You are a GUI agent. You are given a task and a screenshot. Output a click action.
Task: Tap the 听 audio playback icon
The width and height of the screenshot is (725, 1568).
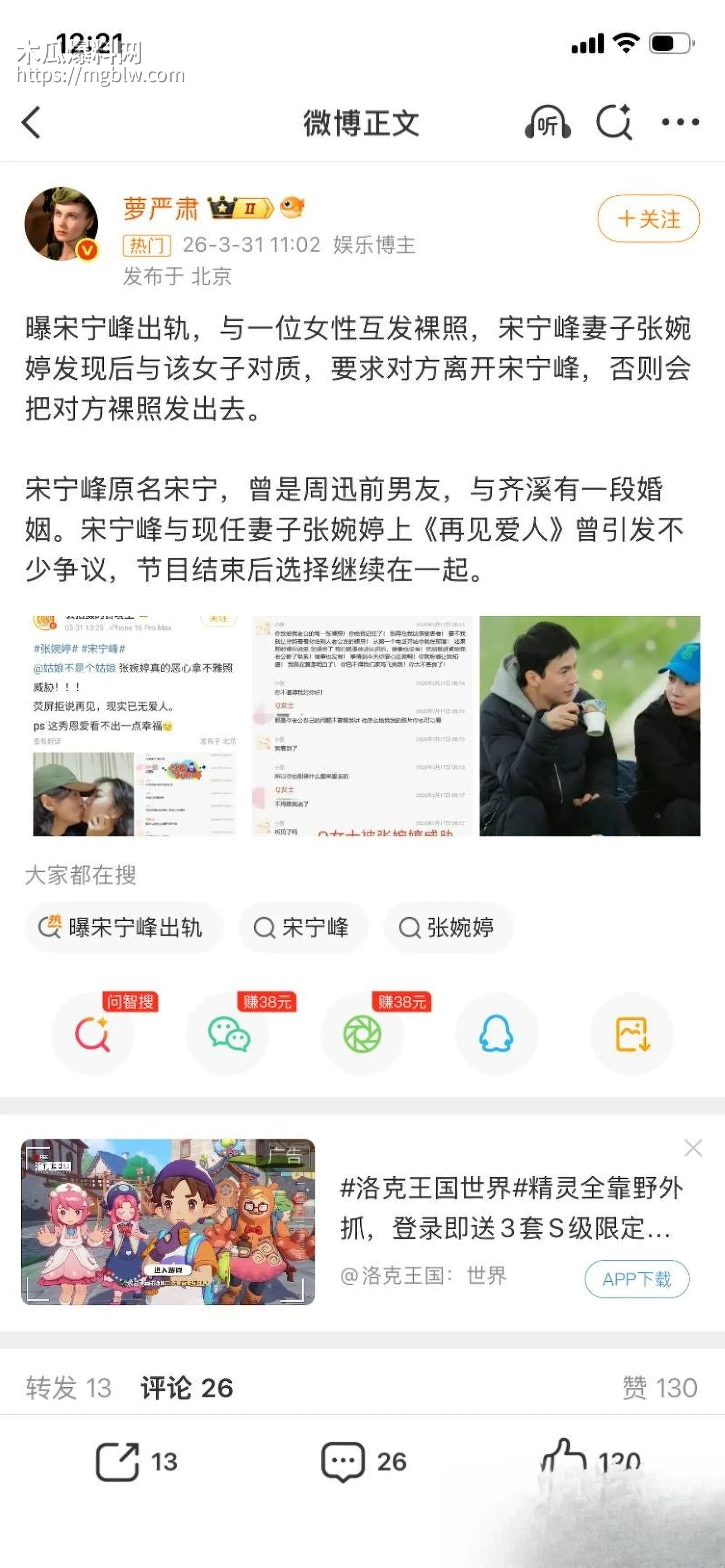pos(548,122)
